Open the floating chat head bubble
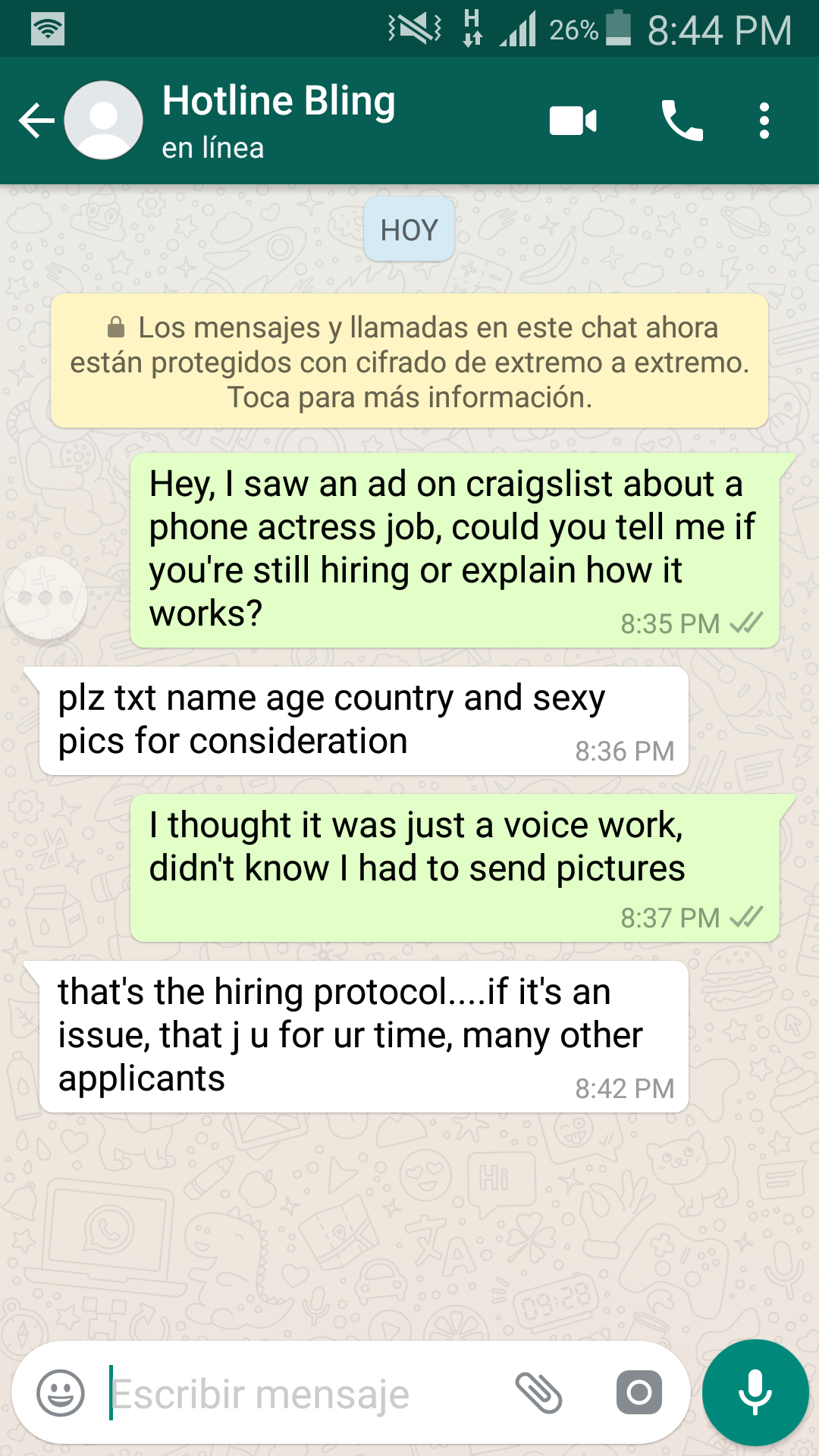This screenshot has width=819, height=1456. pos(45,598)
